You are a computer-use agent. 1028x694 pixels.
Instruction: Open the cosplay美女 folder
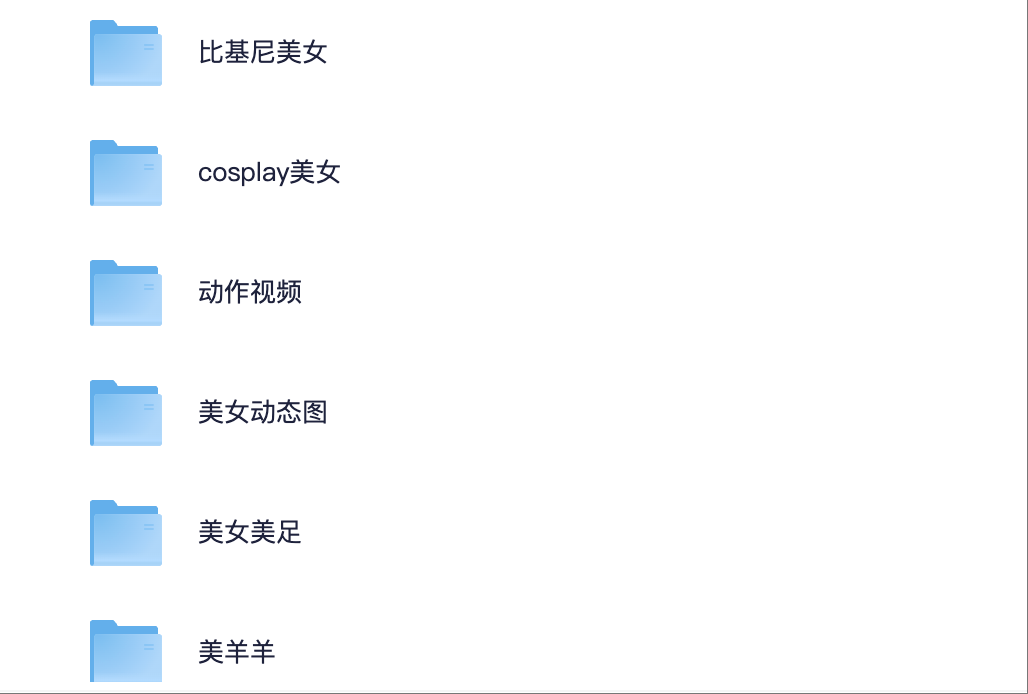pos(269,172)
